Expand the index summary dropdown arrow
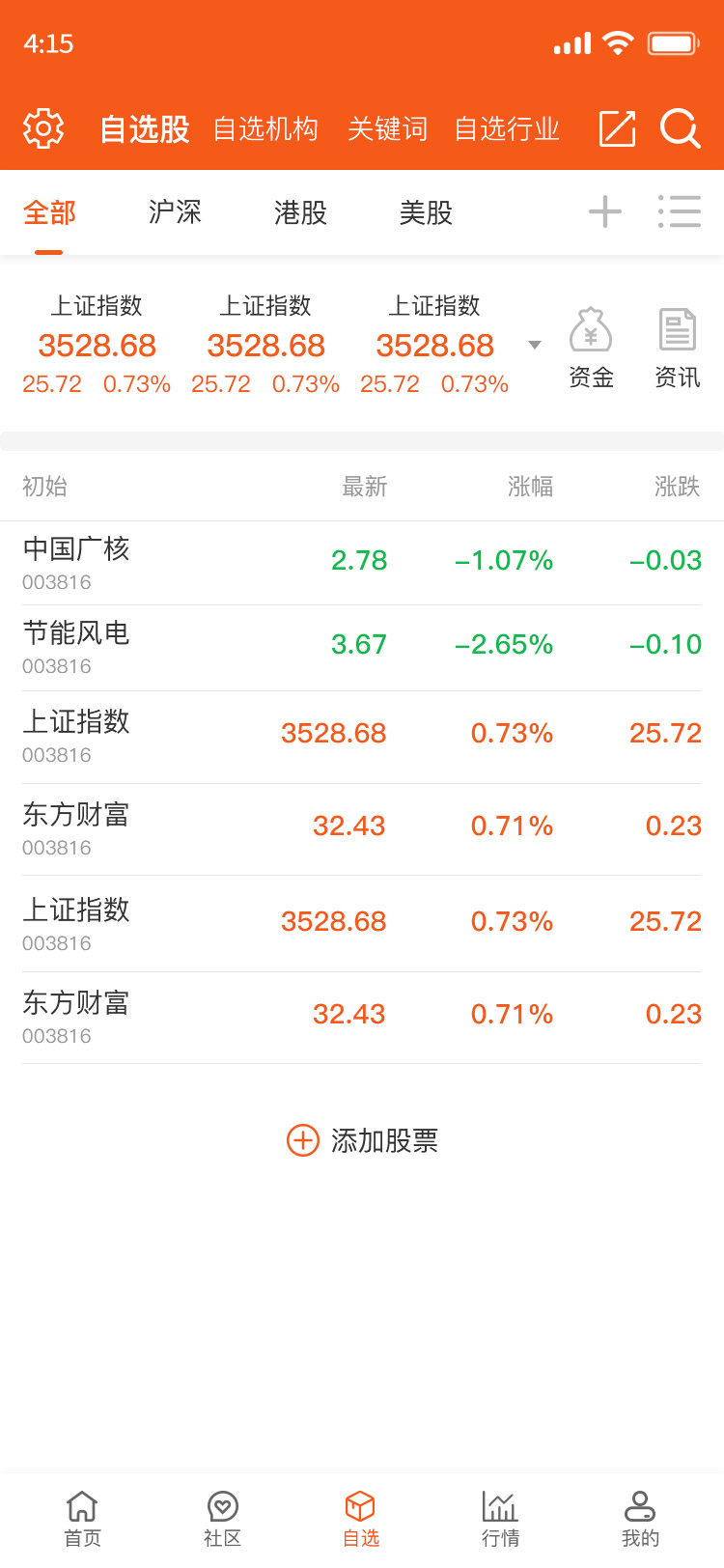Image resolution: width=724 pixels, height=1568 pixels. (535, 345)
